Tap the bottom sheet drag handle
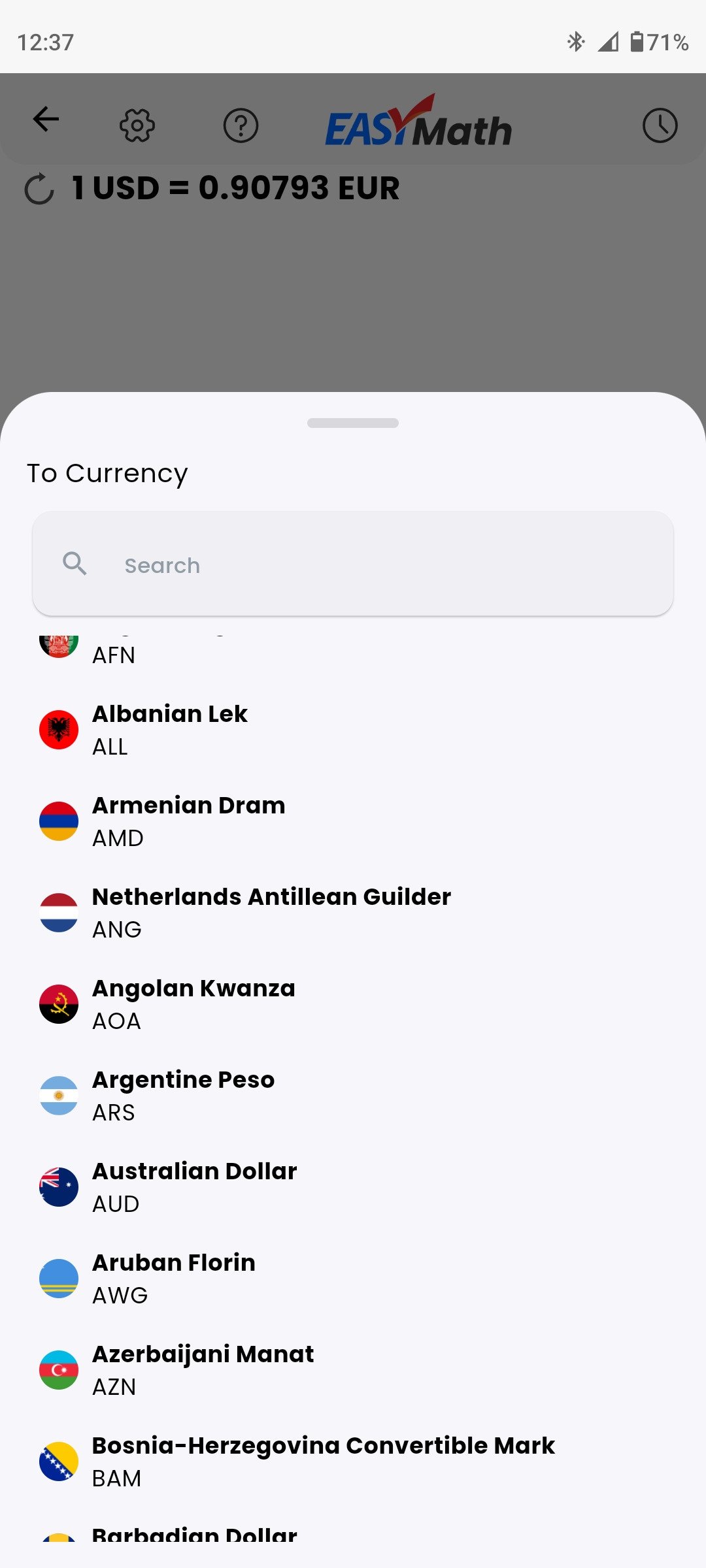The image size is (706, 1568). coord(353,423)
